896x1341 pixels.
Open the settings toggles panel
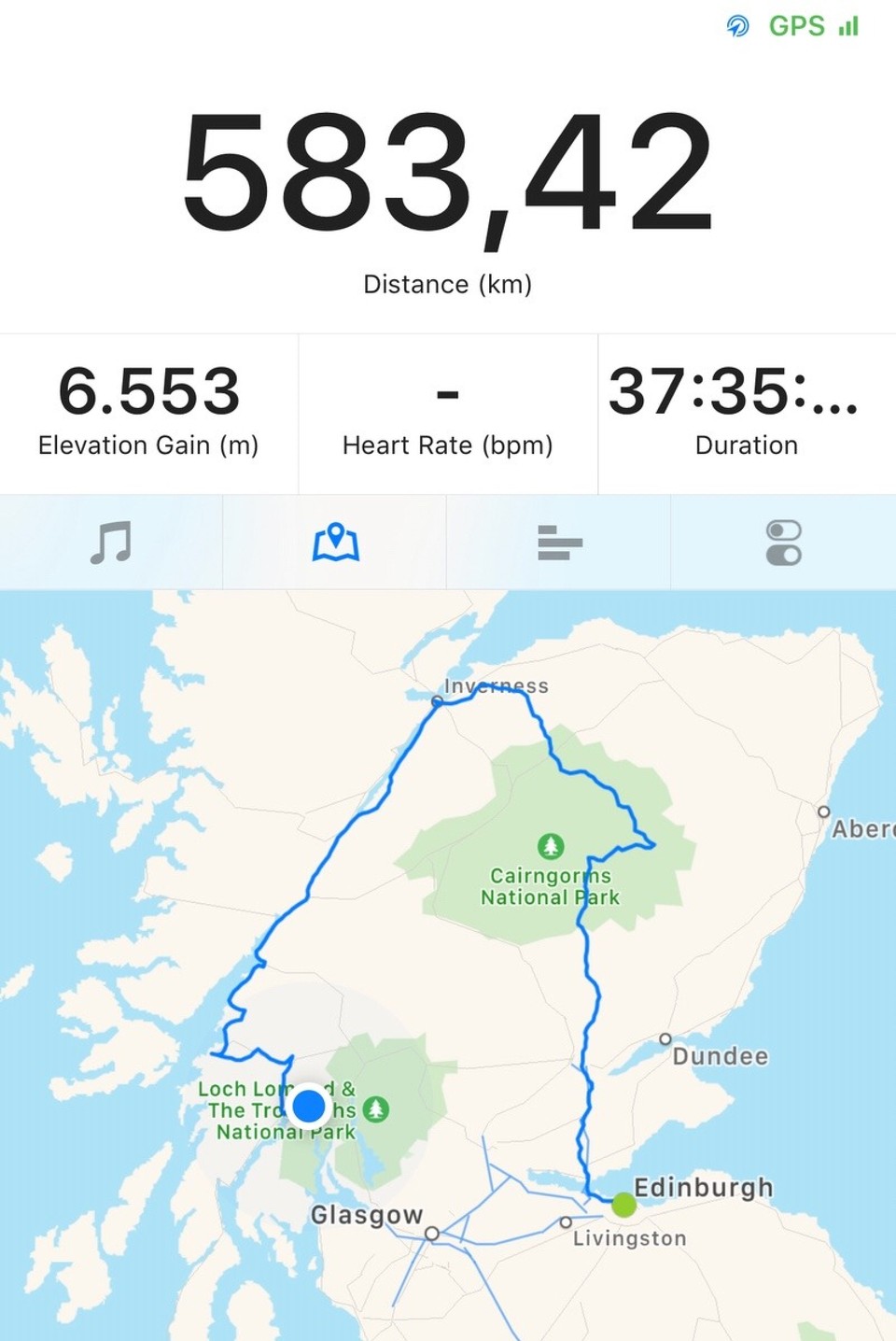tap(783, 543)
